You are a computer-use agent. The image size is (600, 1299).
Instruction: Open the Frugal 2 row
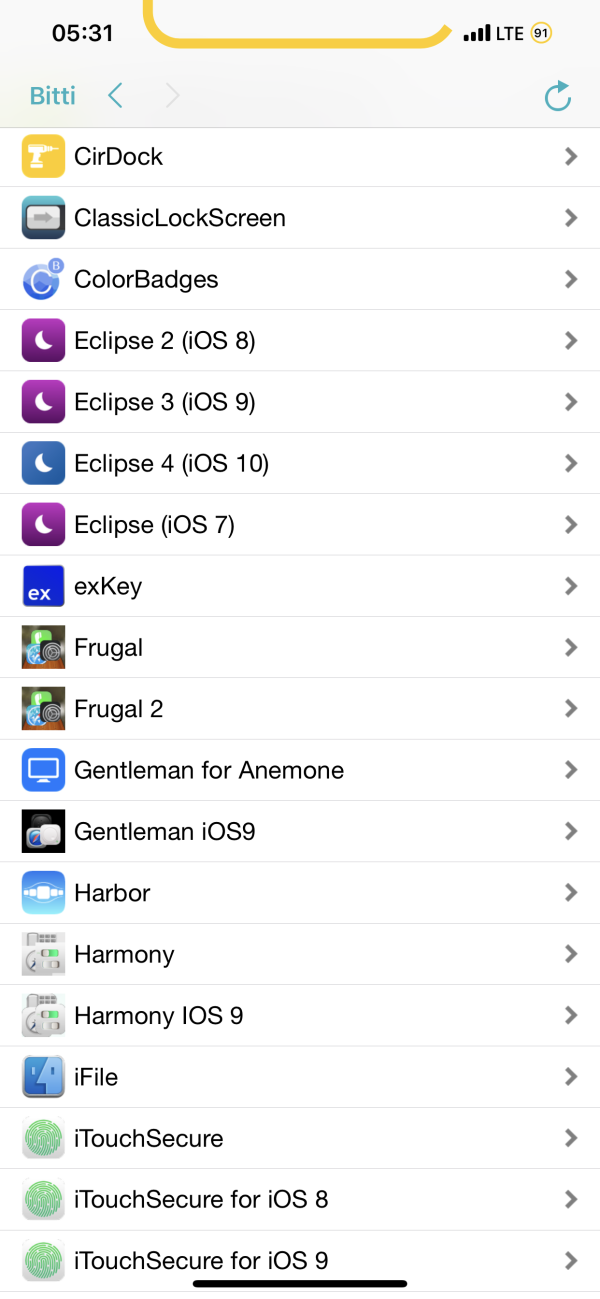[x=300, y=709]
